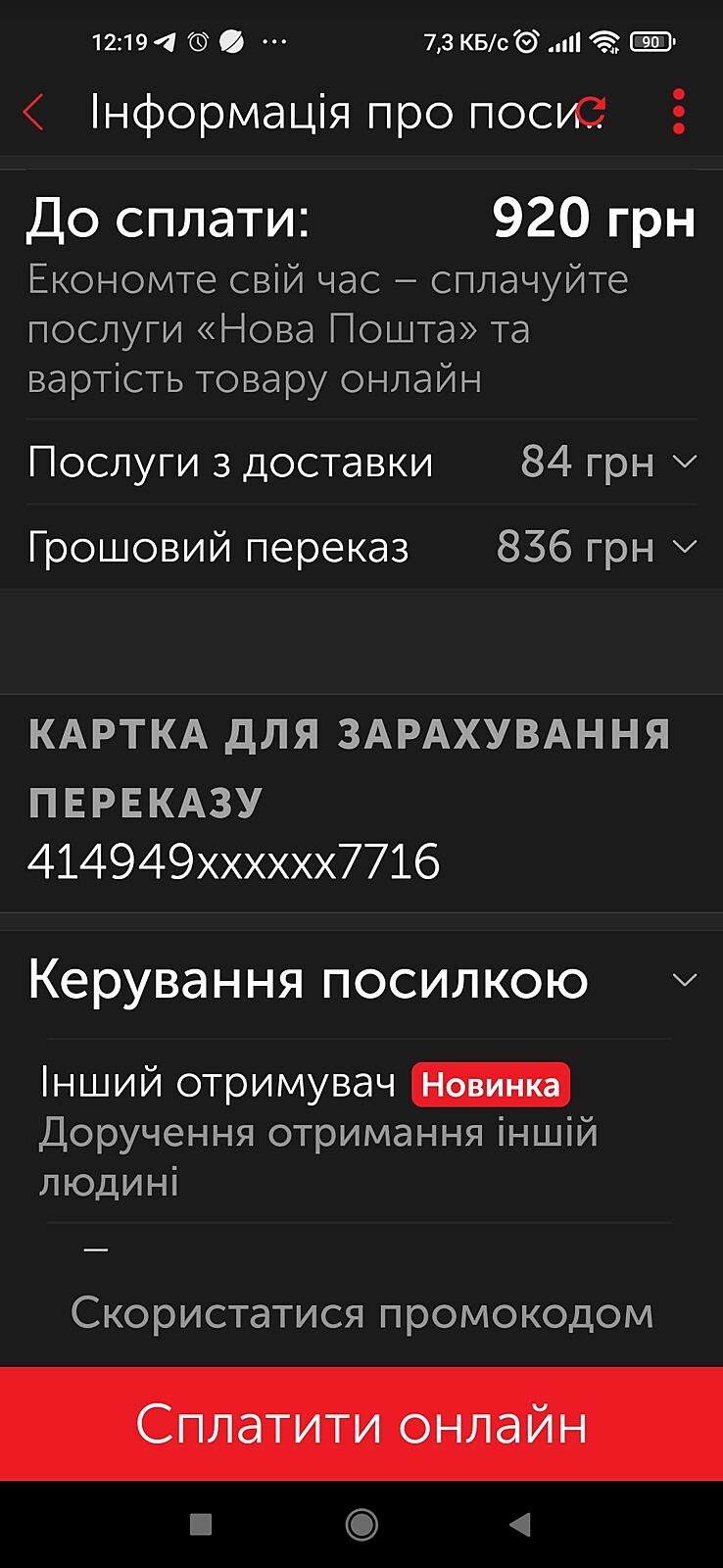
Task: Go back using the red arrow
Action: tap(34, 112)
